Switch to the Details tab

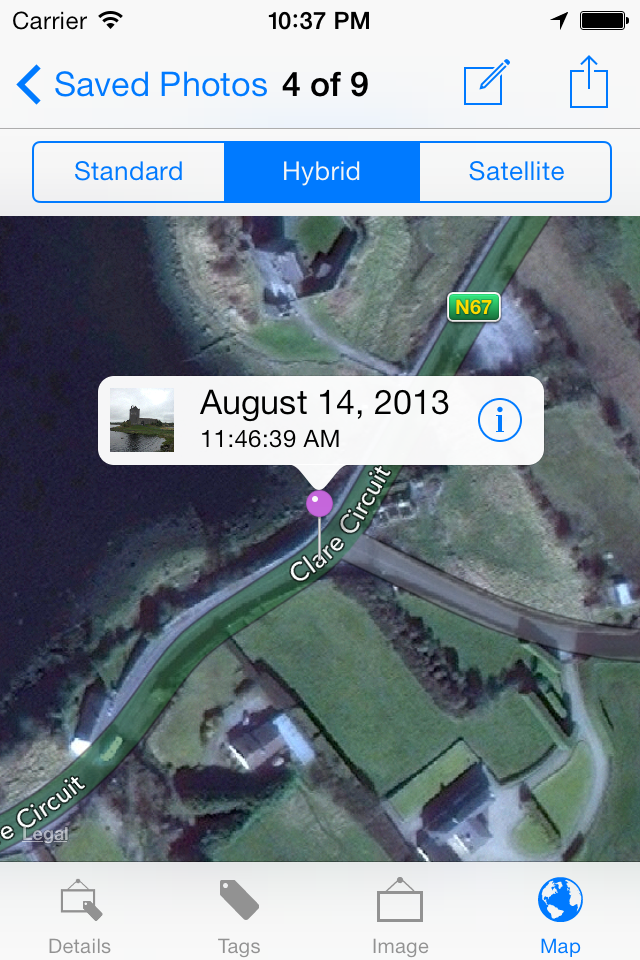[x=80, y=916]
